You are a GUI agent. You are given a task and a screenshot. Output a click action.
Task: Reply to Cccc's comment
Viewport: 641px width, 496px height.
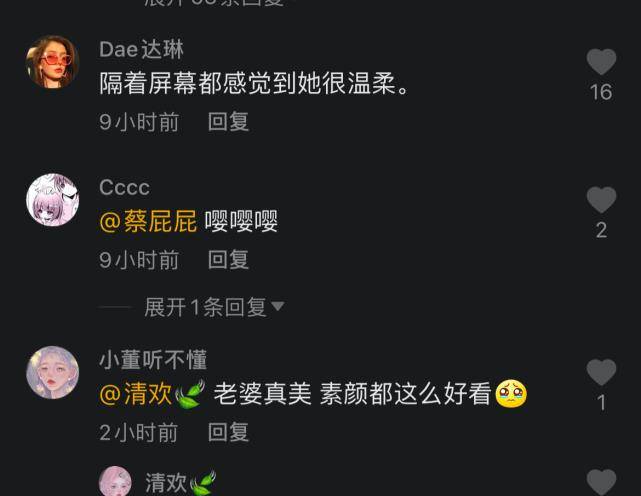(228, 260)
